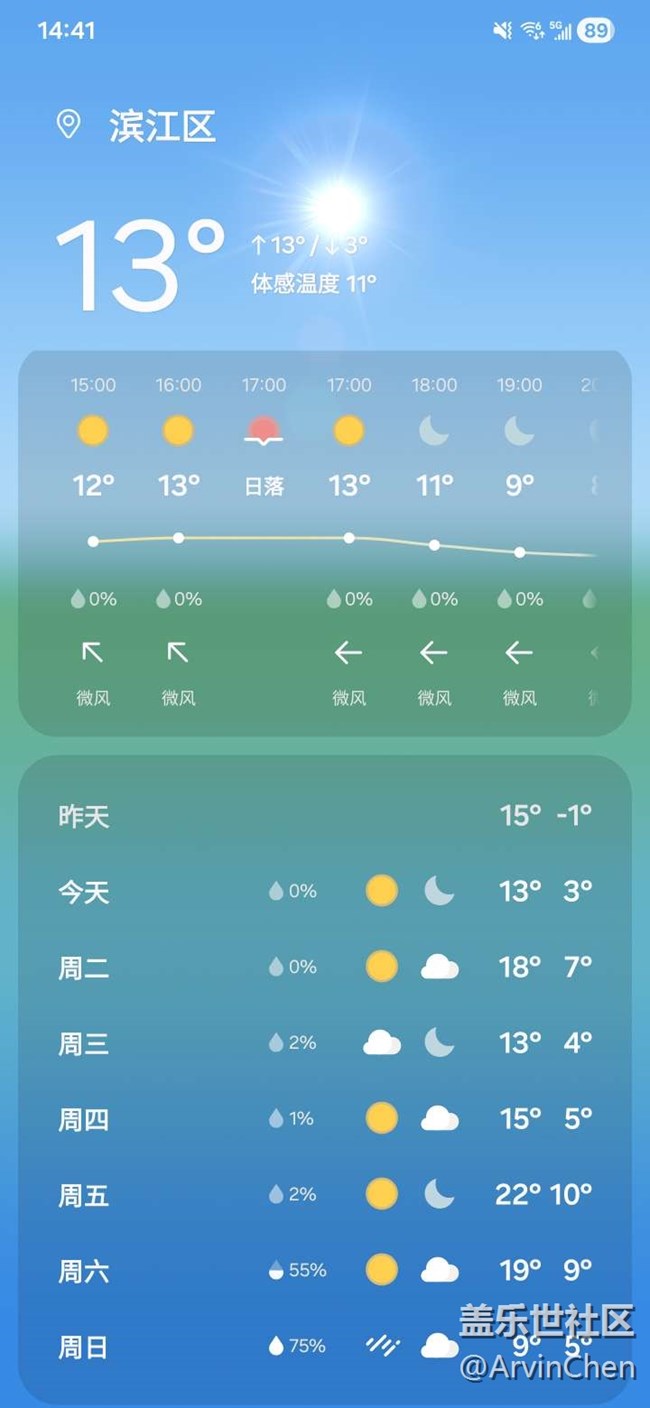Open the hourly forecast card at 15:00
This screenshot has height=1408, width=650.
coord(93,540)
